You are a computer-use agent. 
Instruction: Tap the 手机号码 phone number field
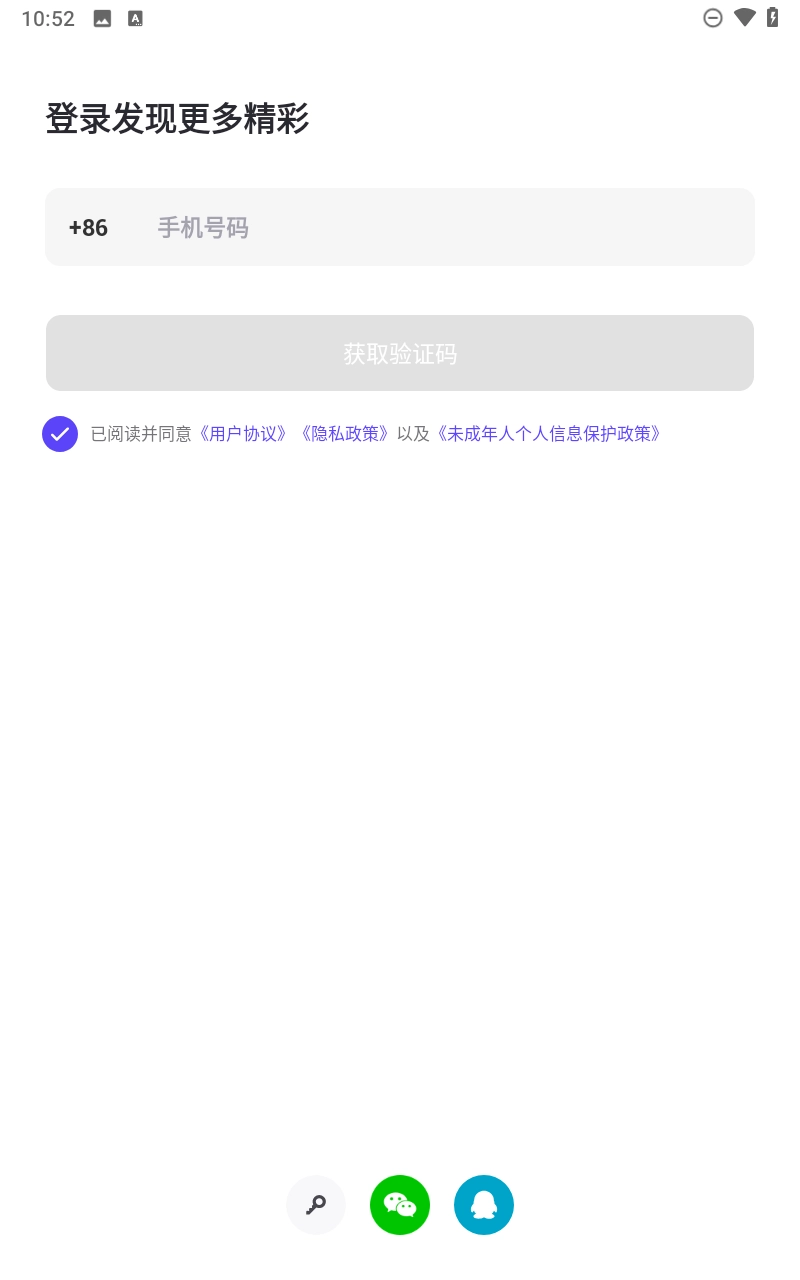click(x=440, y=228)
